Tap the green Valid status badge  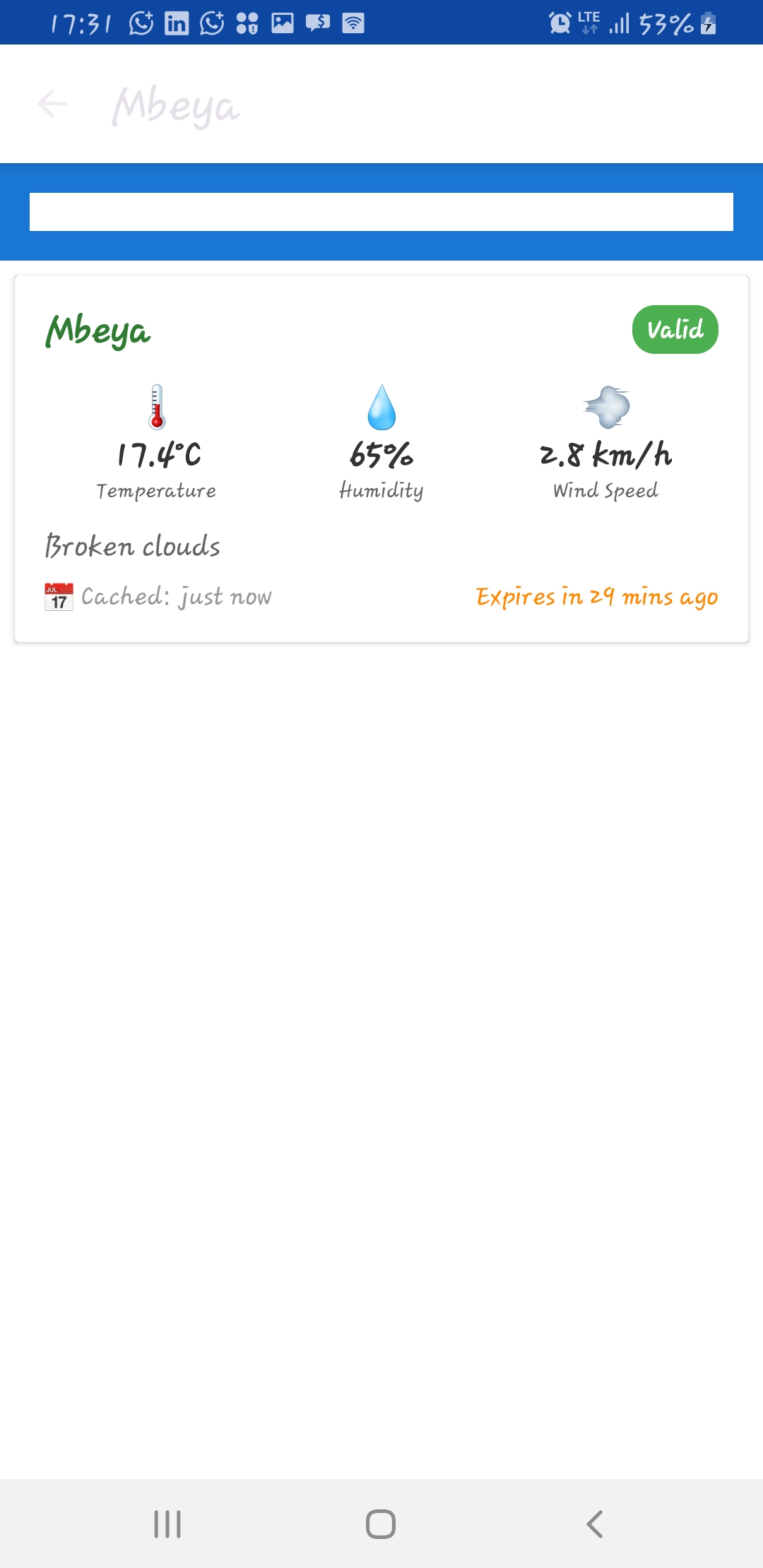675,329
